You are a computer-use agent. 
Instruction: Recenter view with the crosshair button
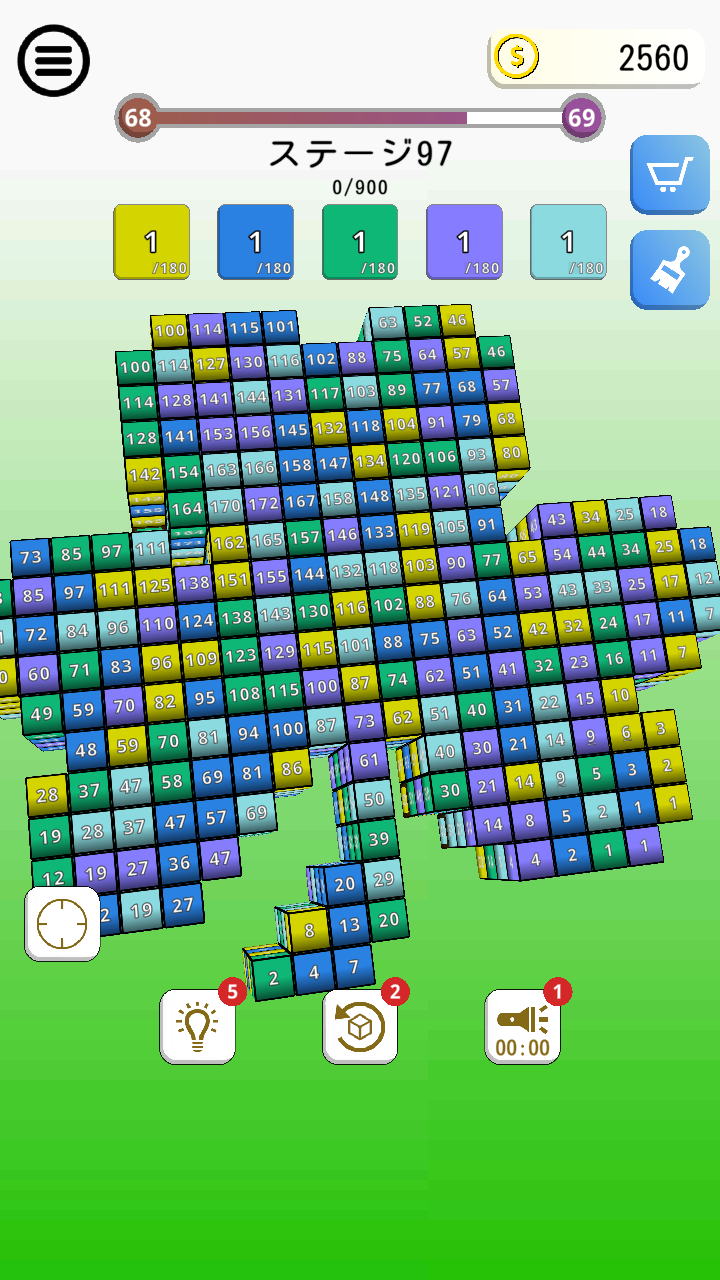coord(62,923)
